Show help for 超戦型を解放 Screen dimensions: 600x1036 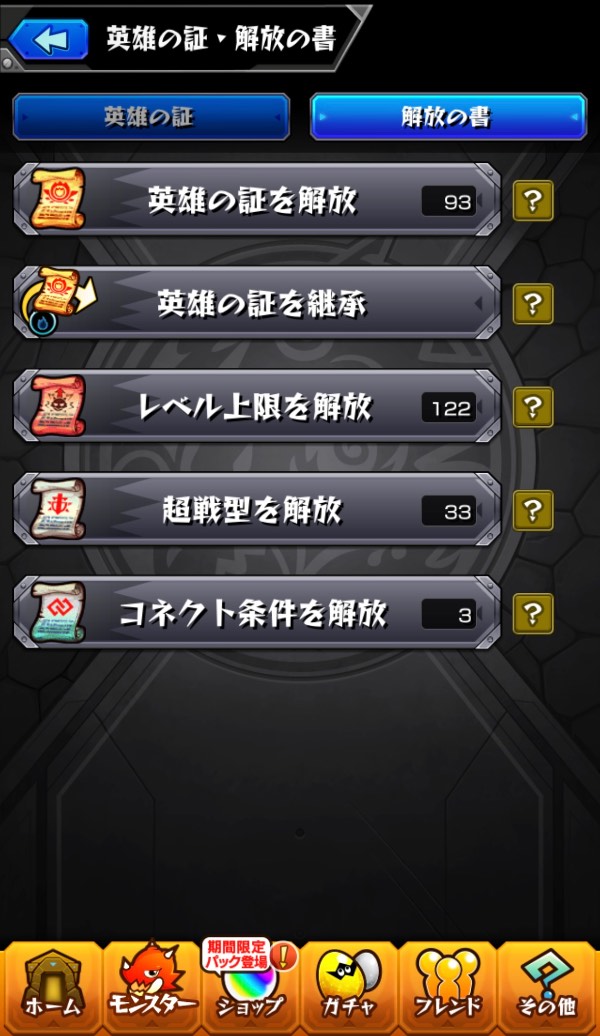tap(533, 511)
